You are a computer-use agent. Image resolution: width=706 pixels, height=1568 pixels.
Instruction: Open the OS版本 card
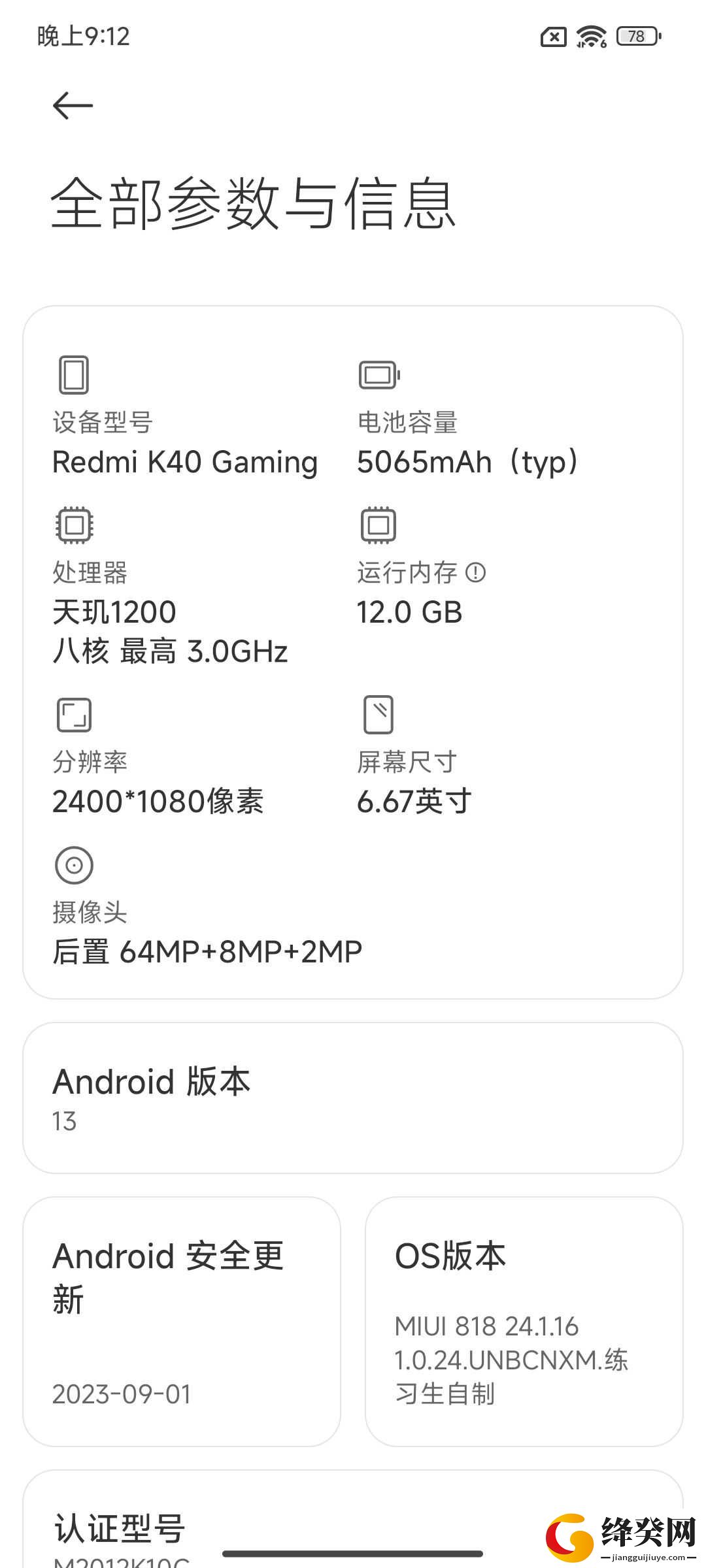pos(524,1322)
